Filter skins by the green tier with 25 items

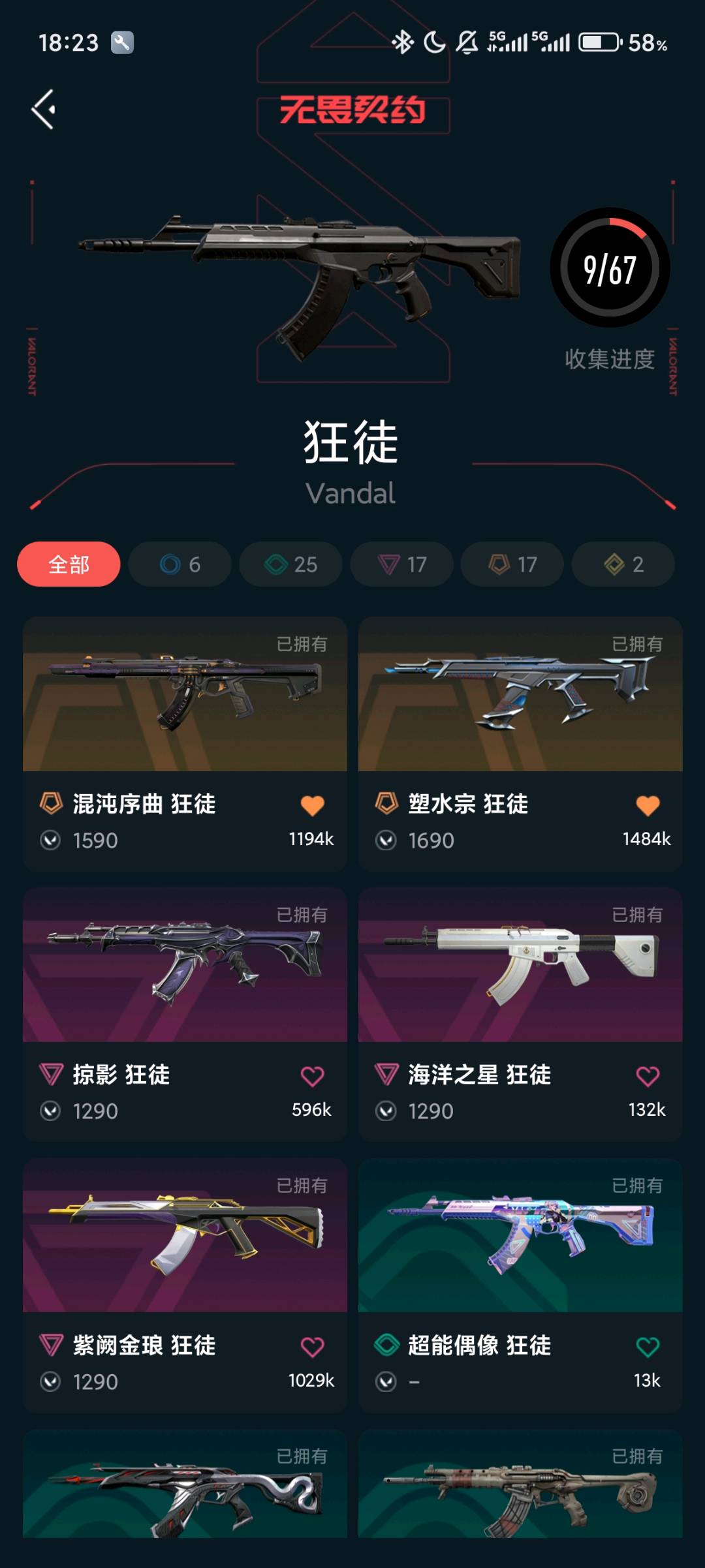pos(290,564)
